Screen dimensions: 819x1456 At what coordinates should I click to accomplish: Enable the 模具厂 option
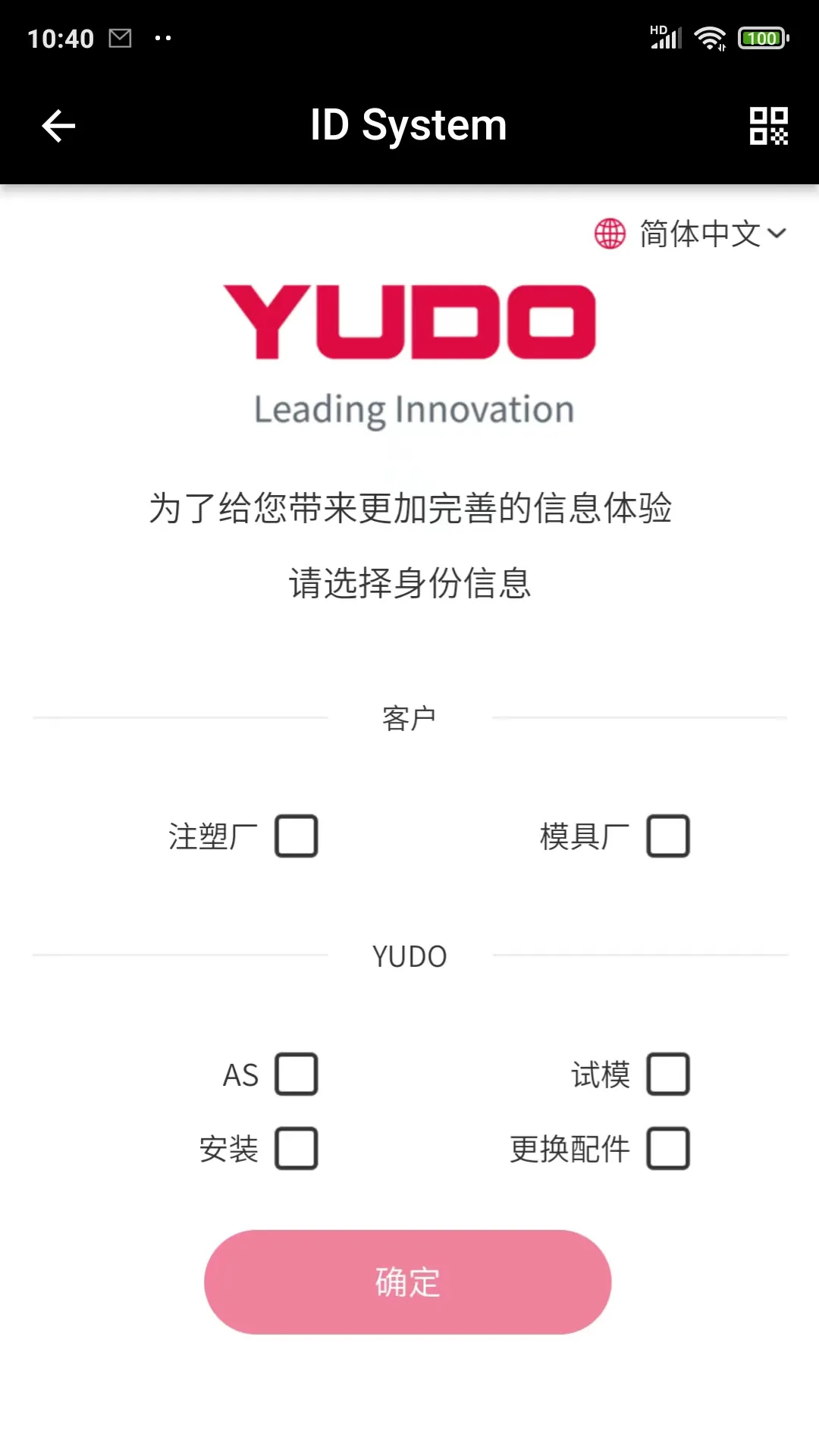coord(668,836)
